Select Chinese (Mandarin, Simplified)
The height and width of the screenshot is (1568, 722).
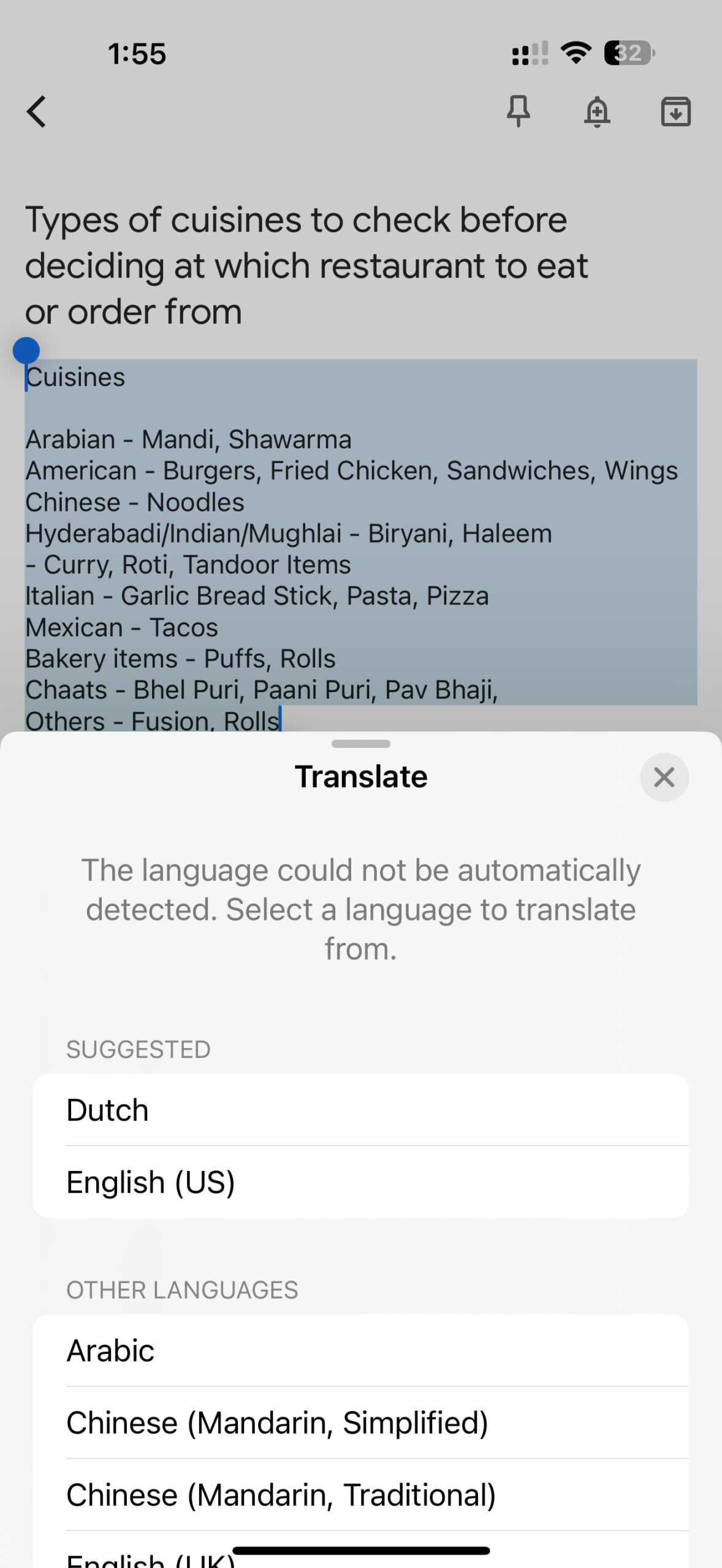(360, 1422)
